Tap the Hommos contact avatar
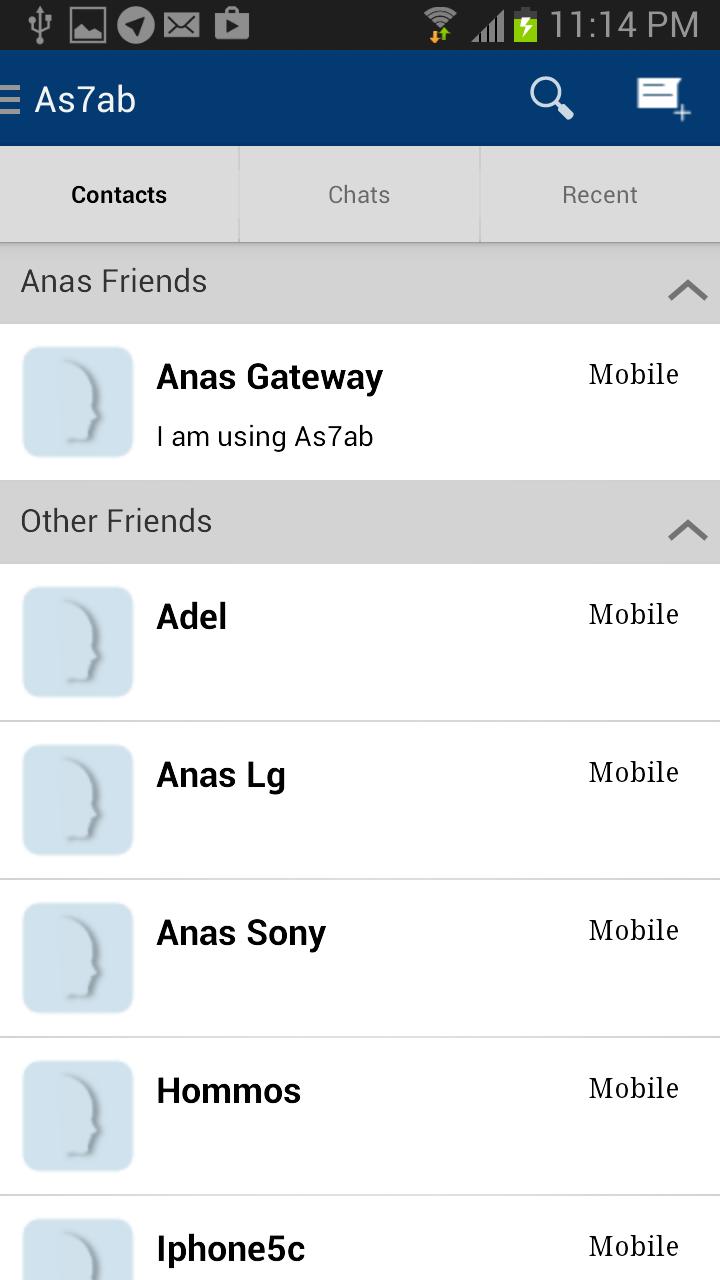Image resolution: width=720 pixels, height=1280 pixels. pyautogui.click(x=77, y=1114)
